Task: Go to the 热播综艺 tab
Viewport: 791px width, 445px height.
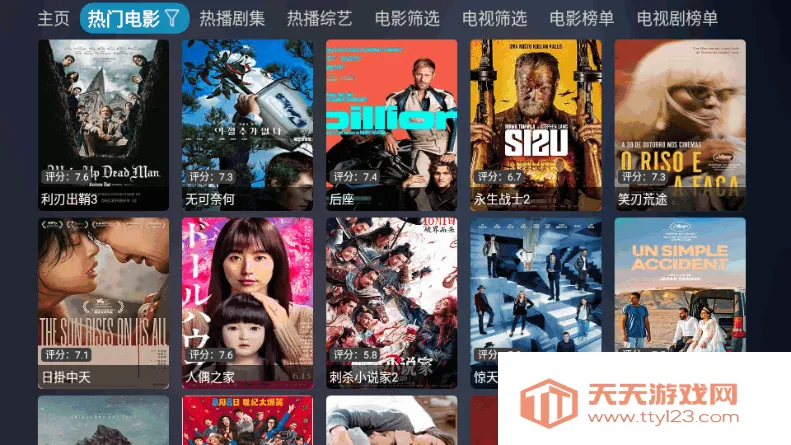Action: [319, 18]
